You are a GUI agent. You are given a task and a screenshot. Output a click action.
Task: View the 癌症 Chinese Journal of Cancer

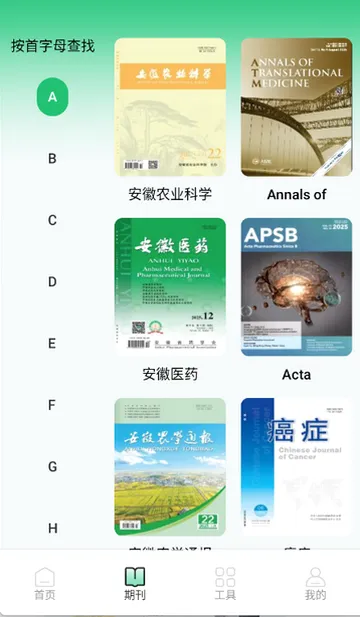pos(297,467)
